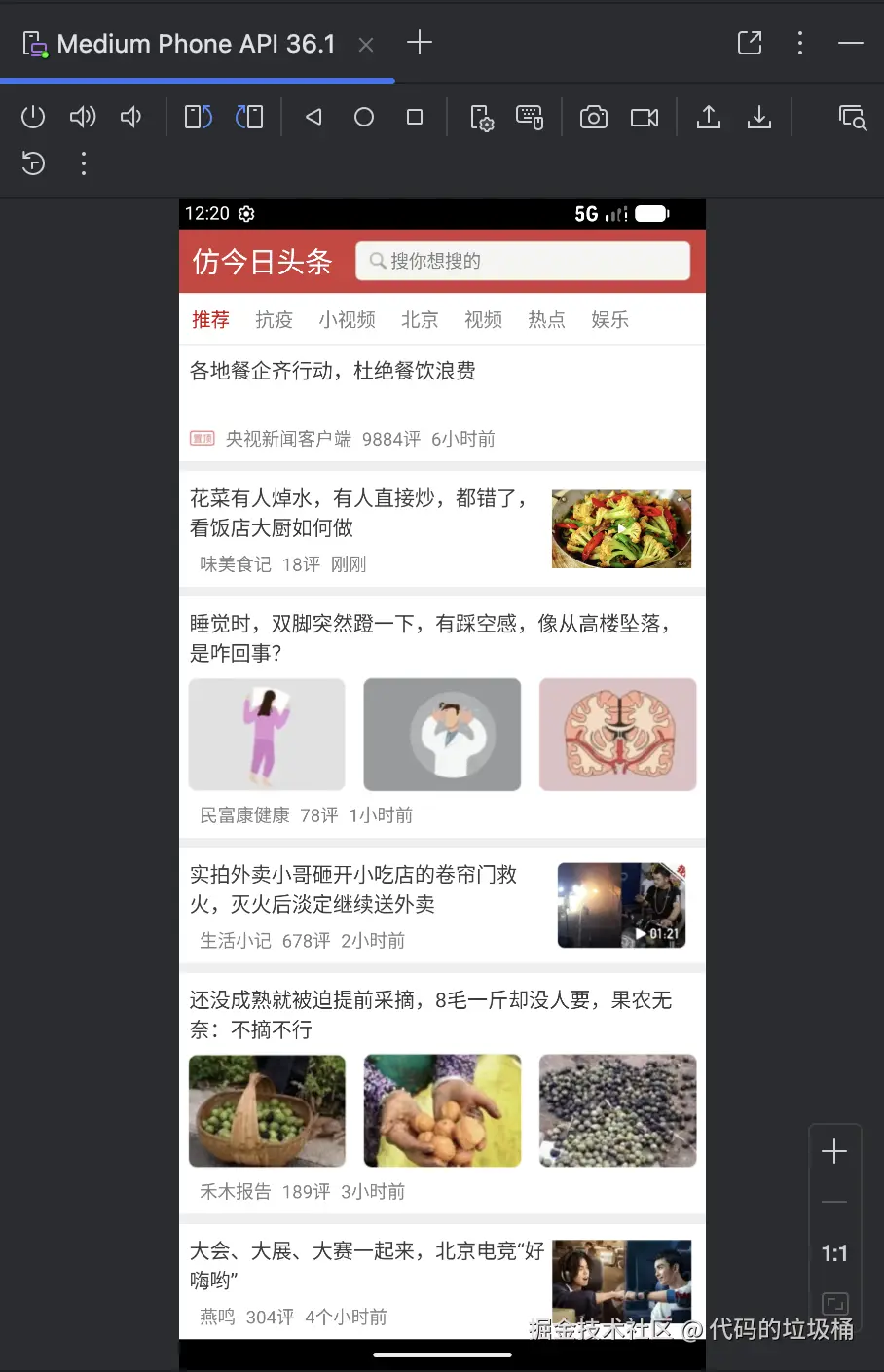
Task: Go to the 热点 tab
Action: tap(546, 319)
